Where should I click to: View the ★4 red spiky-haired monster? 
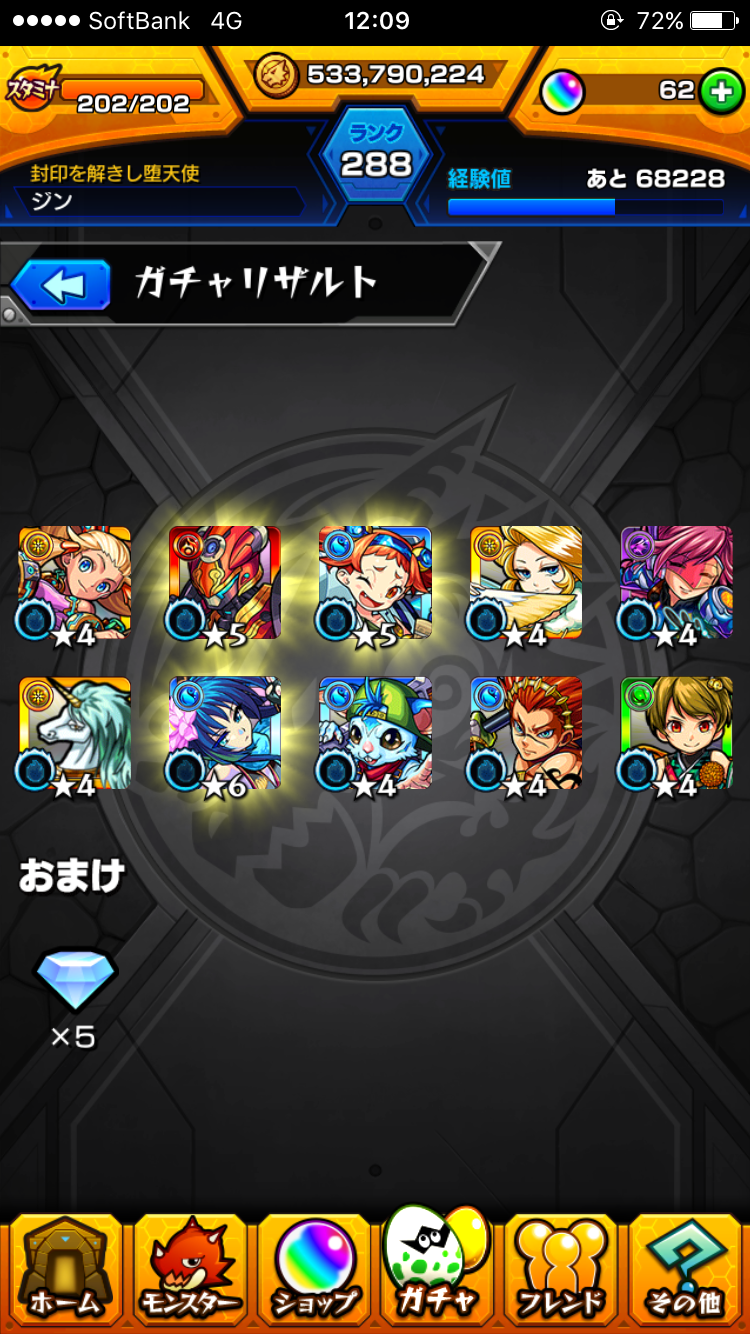click(526, 733)
